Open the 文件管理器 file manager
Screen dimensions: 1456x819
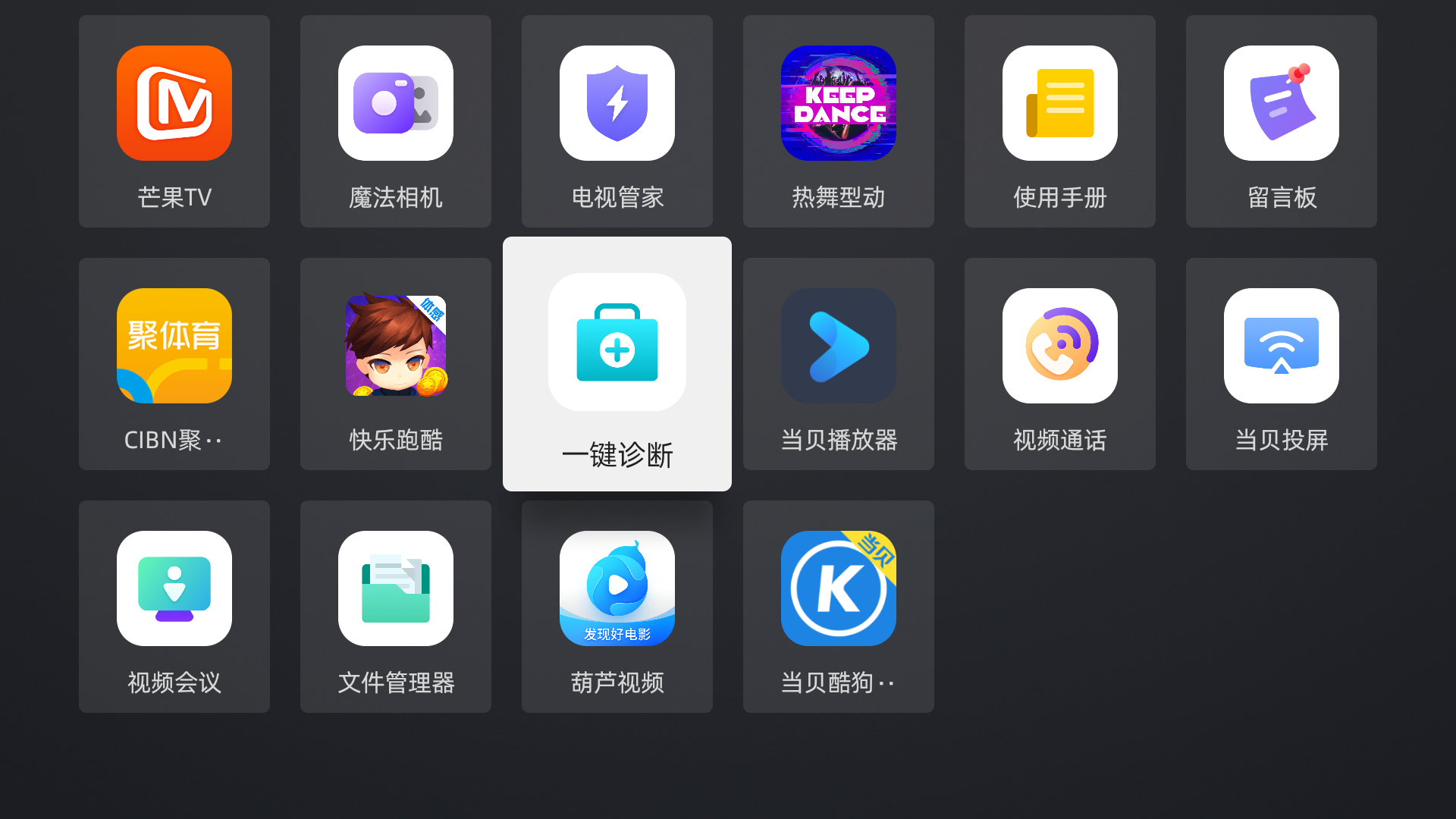396,607
